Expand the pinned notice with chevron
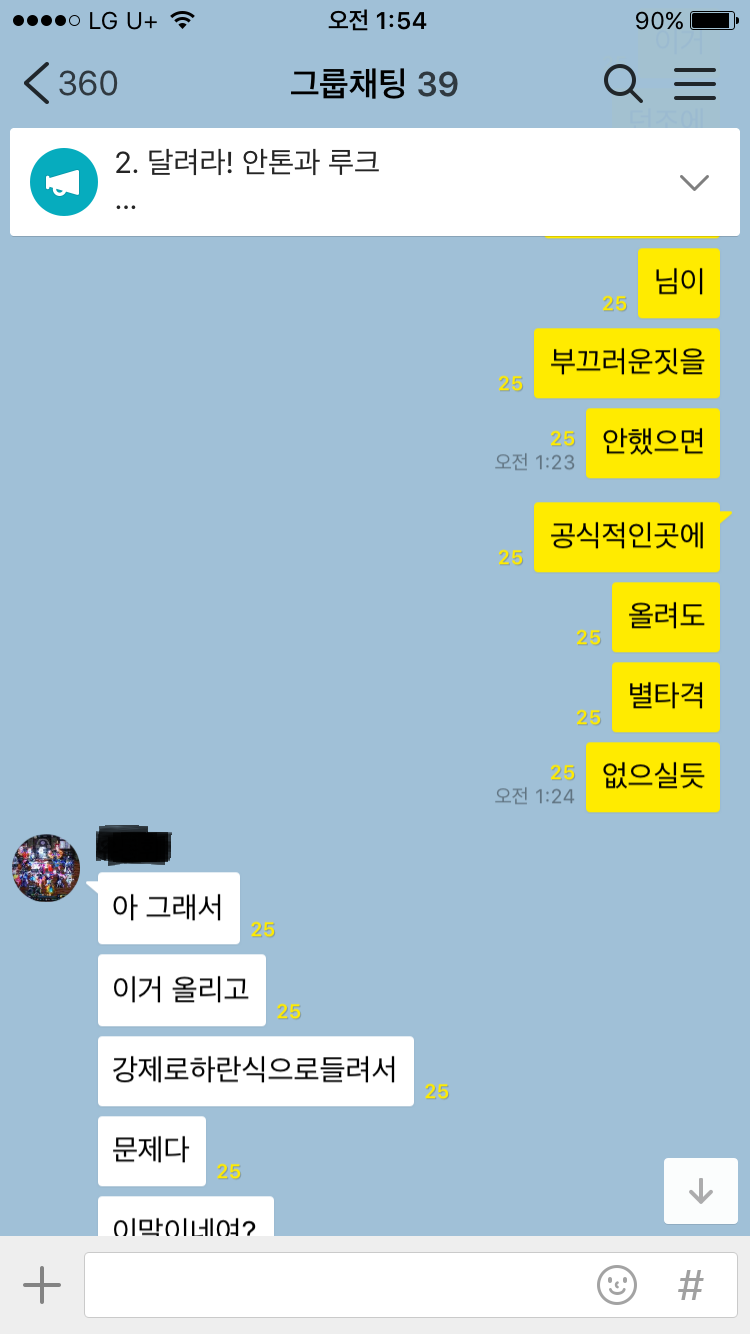This screenshot has height=1334, width=750. click(x=694, y=182)
